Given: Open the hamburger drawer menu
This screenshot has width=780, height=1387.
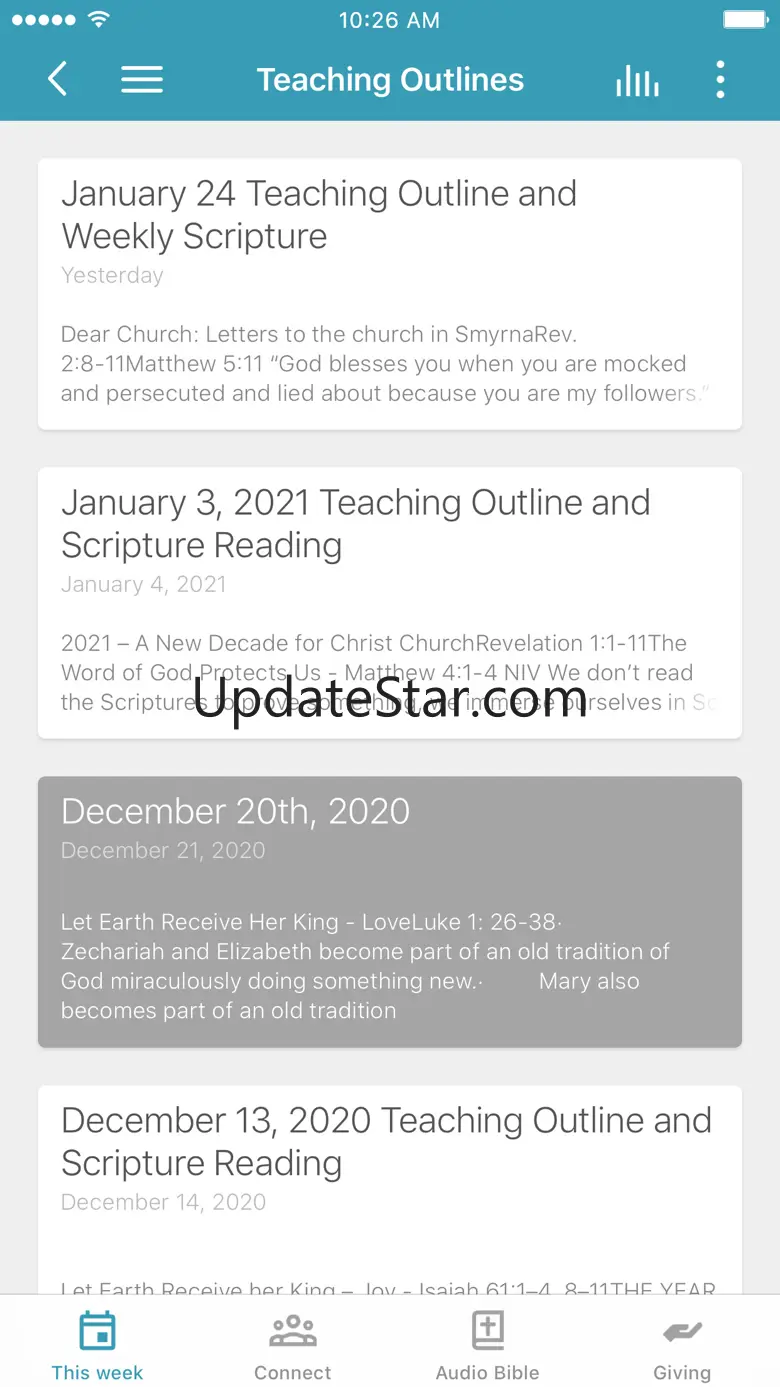Looking at the screenshot, I should (x=142, y=80).
